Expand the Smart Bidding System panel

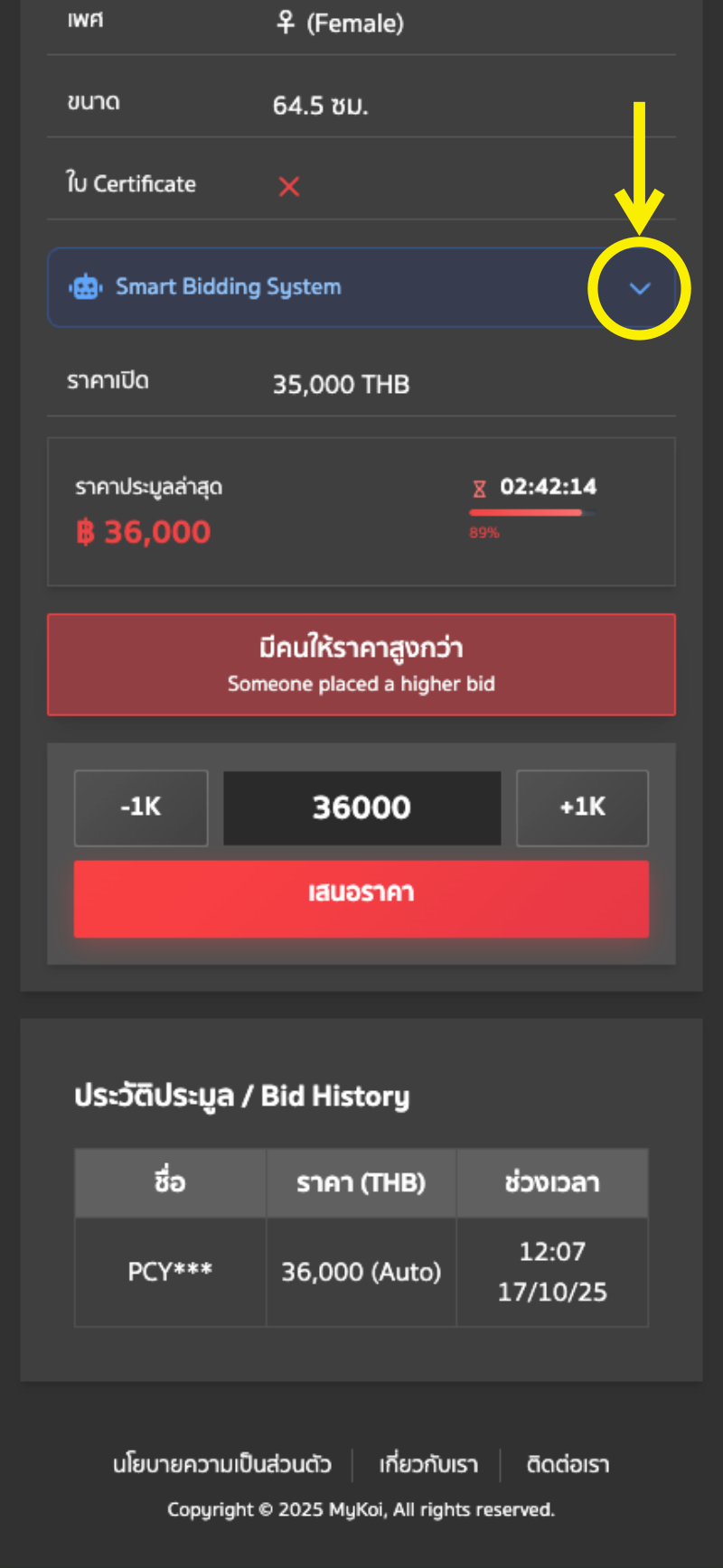[639, 288]
